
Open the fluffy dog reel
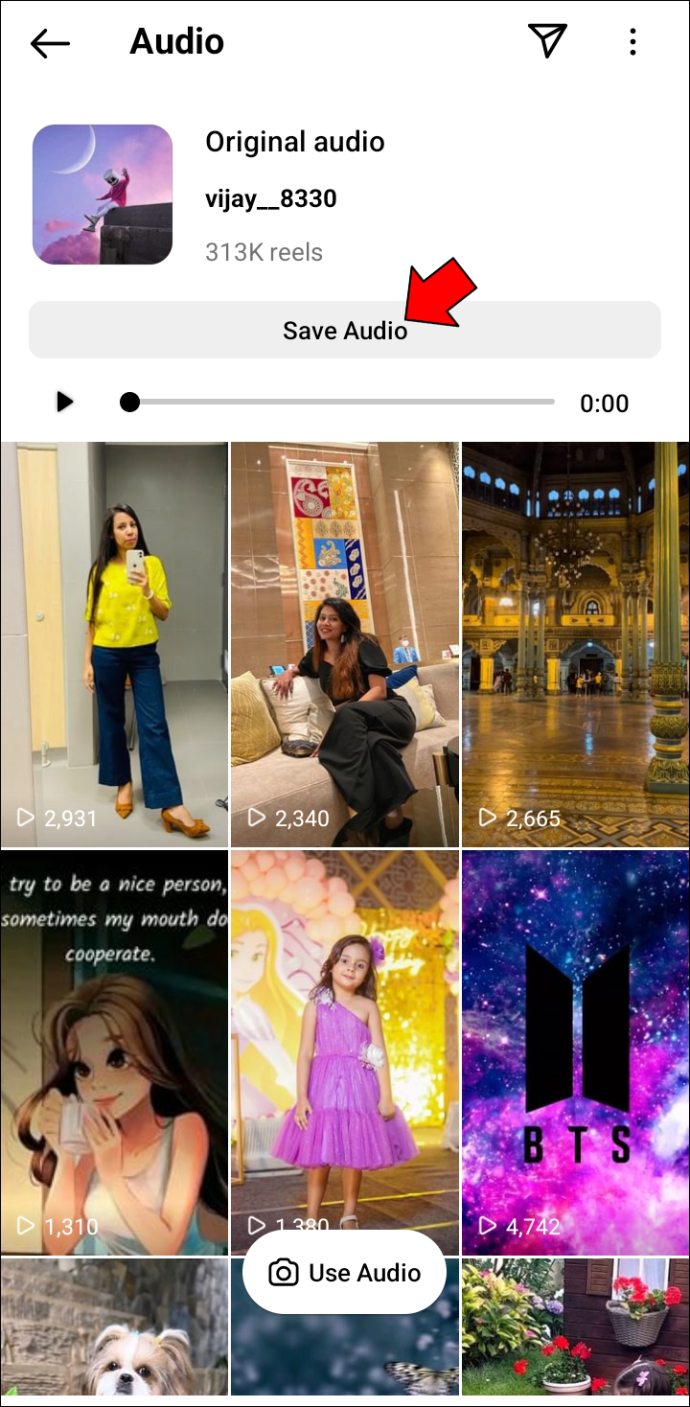[114, 1333]
